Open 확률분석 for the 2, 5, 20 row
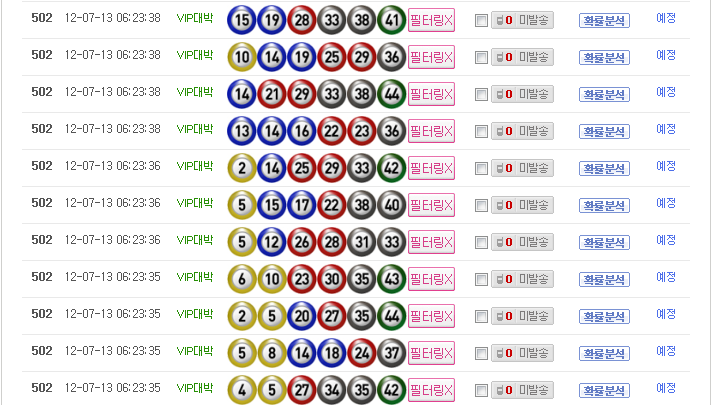 (604, 317)
